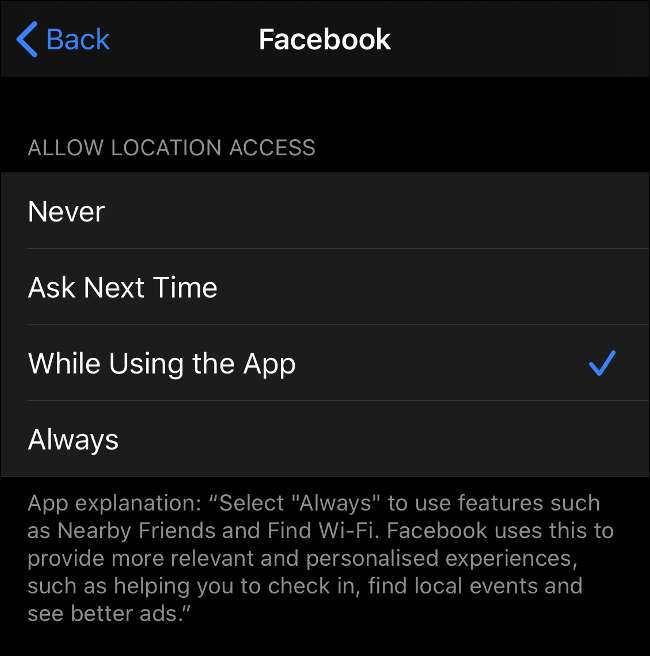
Task: Go back to the previous settings page
Action: 63,40
